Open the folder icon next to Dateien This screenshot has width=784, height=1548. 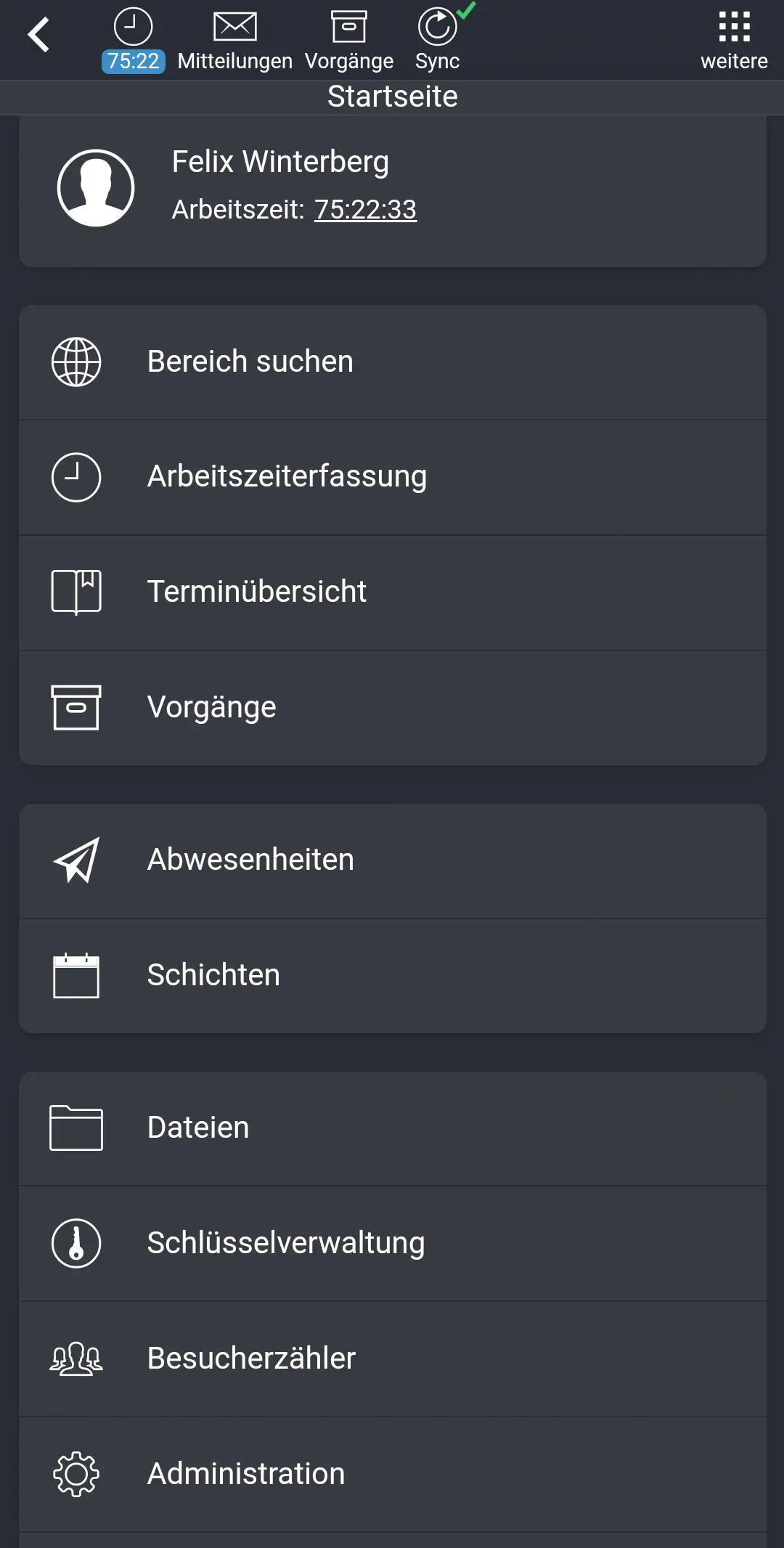pyautogui.click(x=75, y=1128)
